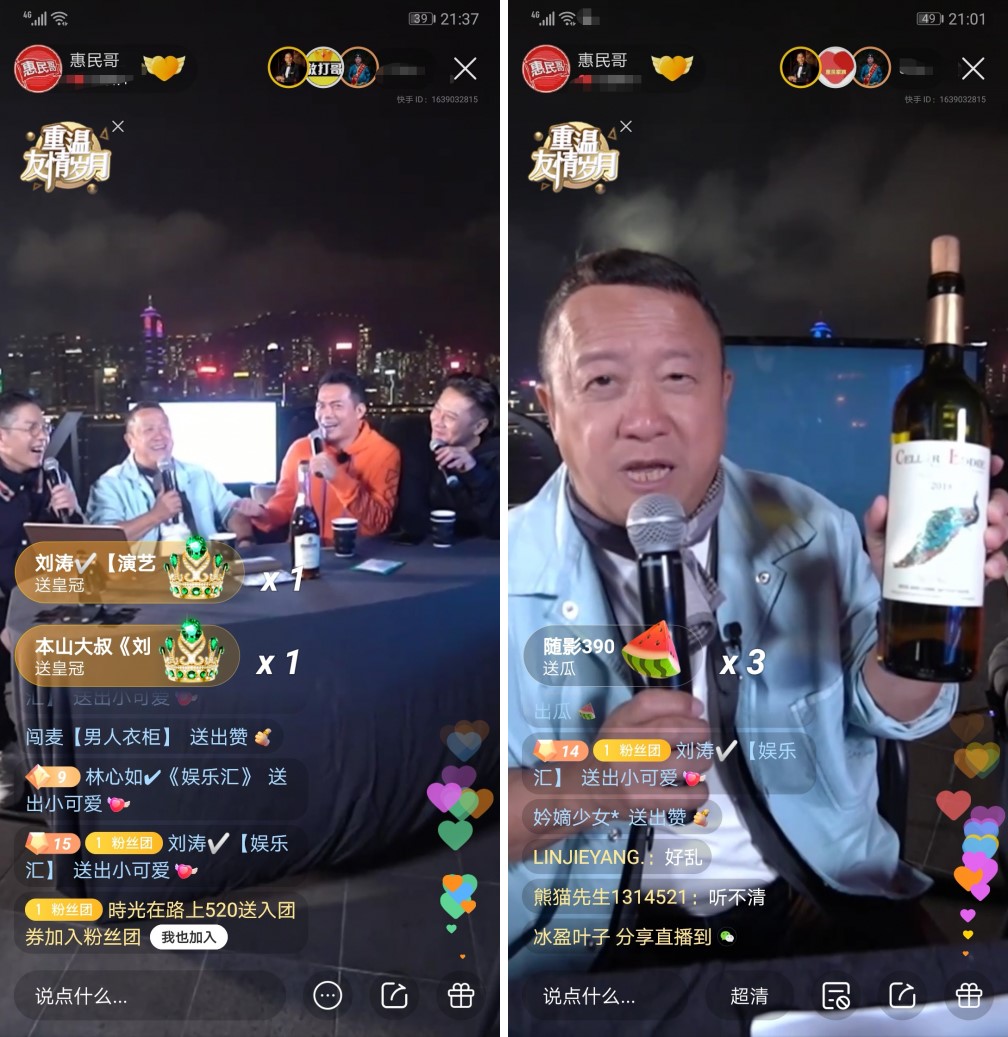
Task: Share the stream on the left screen
Action: point(395,995)
